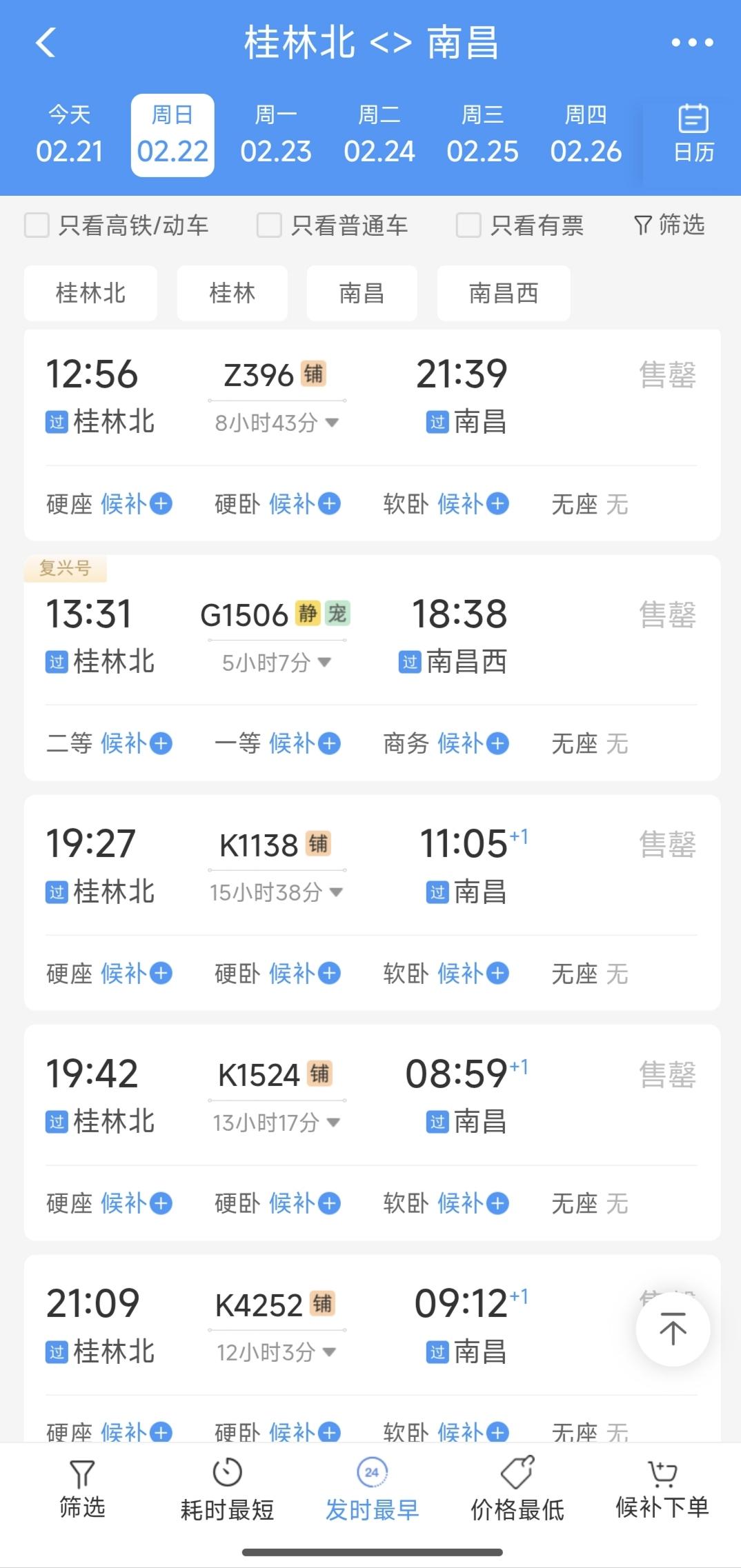741x1568 pixels.
Task: Tap the back-to-top floating arrow
Action: pyautogui.click(x=673, y=1329)
